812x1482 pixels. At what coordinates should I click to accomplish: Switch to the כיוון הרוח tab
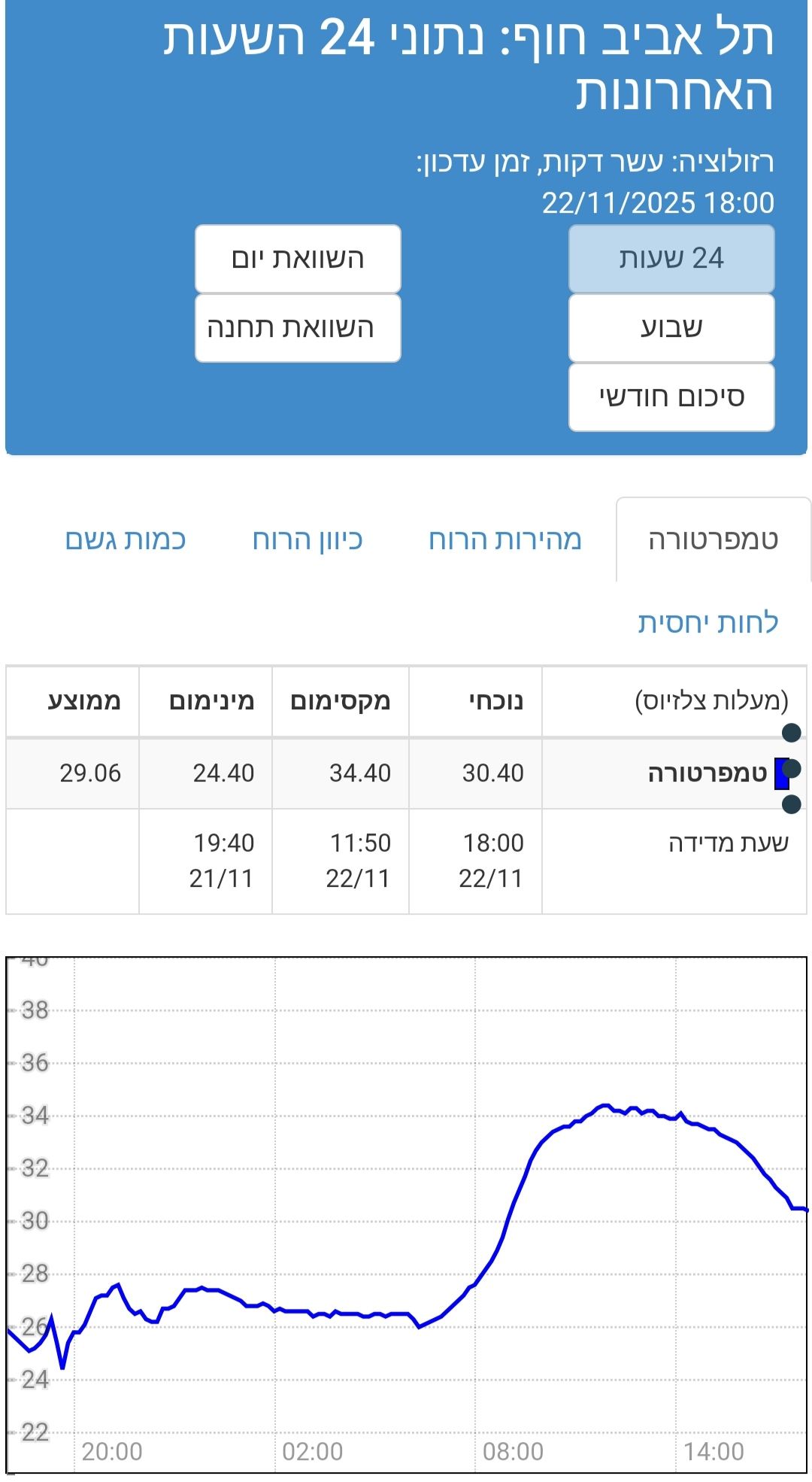(308, 540)
